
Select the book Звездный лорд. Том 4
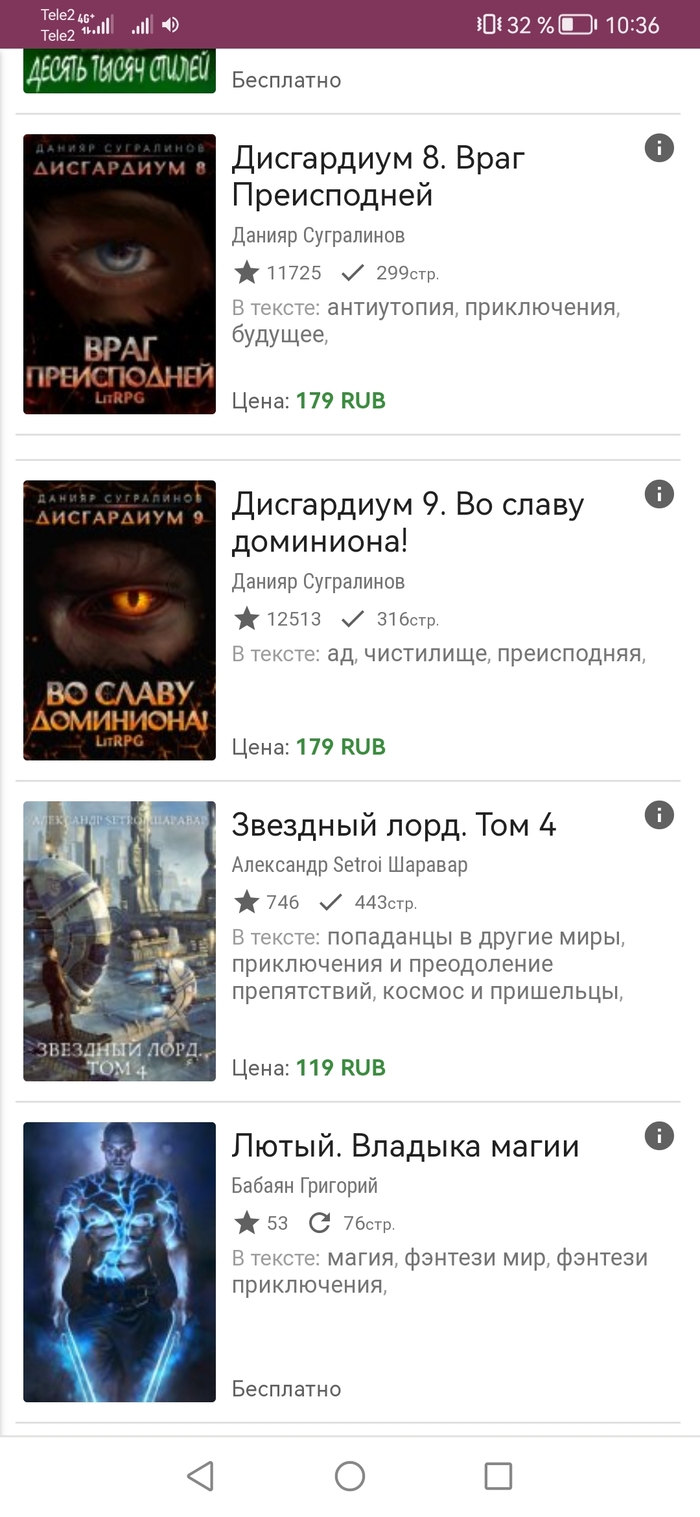point(393,825)
